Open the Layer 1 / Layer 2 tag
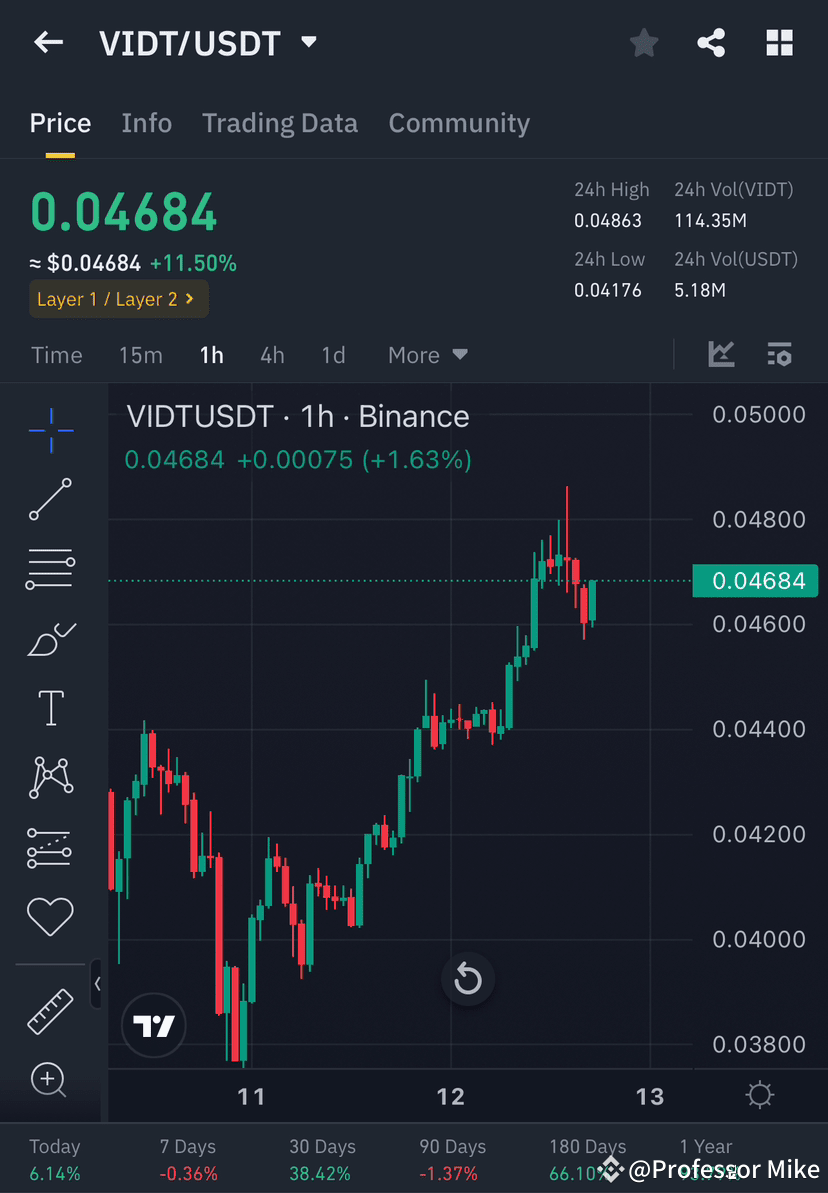The image size is (828, 1193). pyautogui.click(x=118, y=299)
